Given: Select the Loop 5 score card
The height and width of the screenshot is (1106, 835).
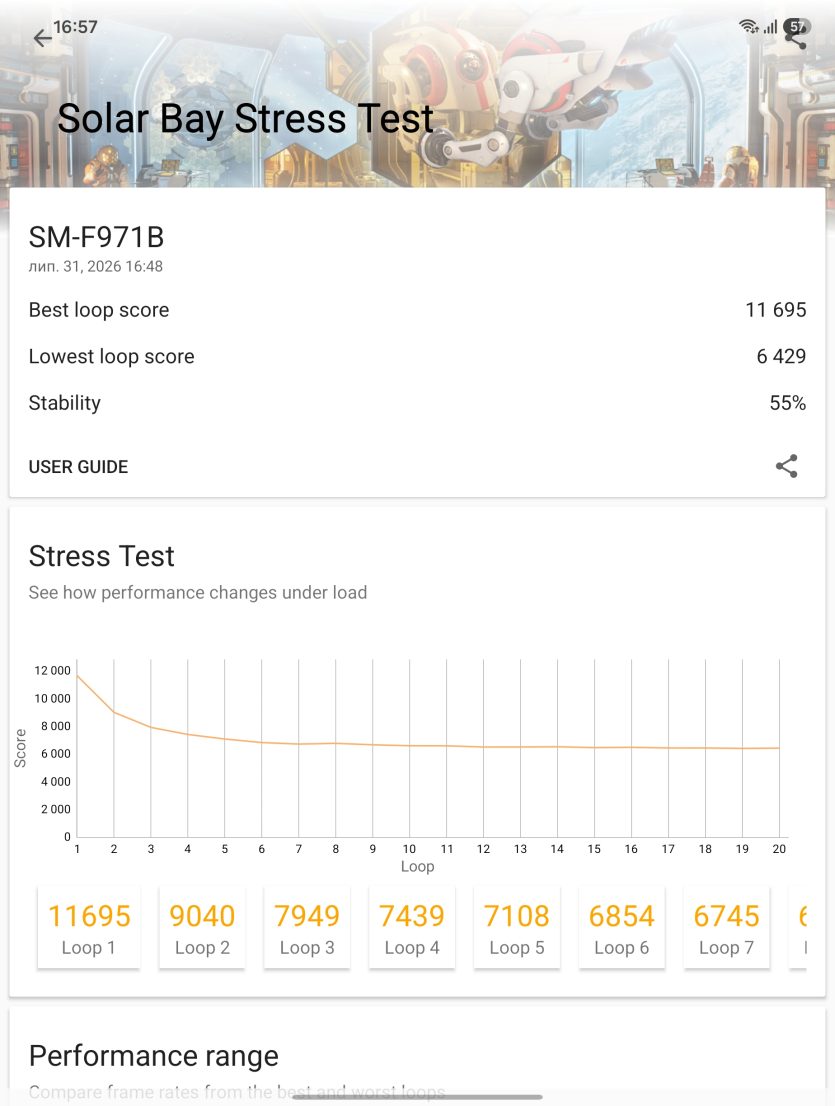Looking at the screenshot, I should tap(517, 929).
